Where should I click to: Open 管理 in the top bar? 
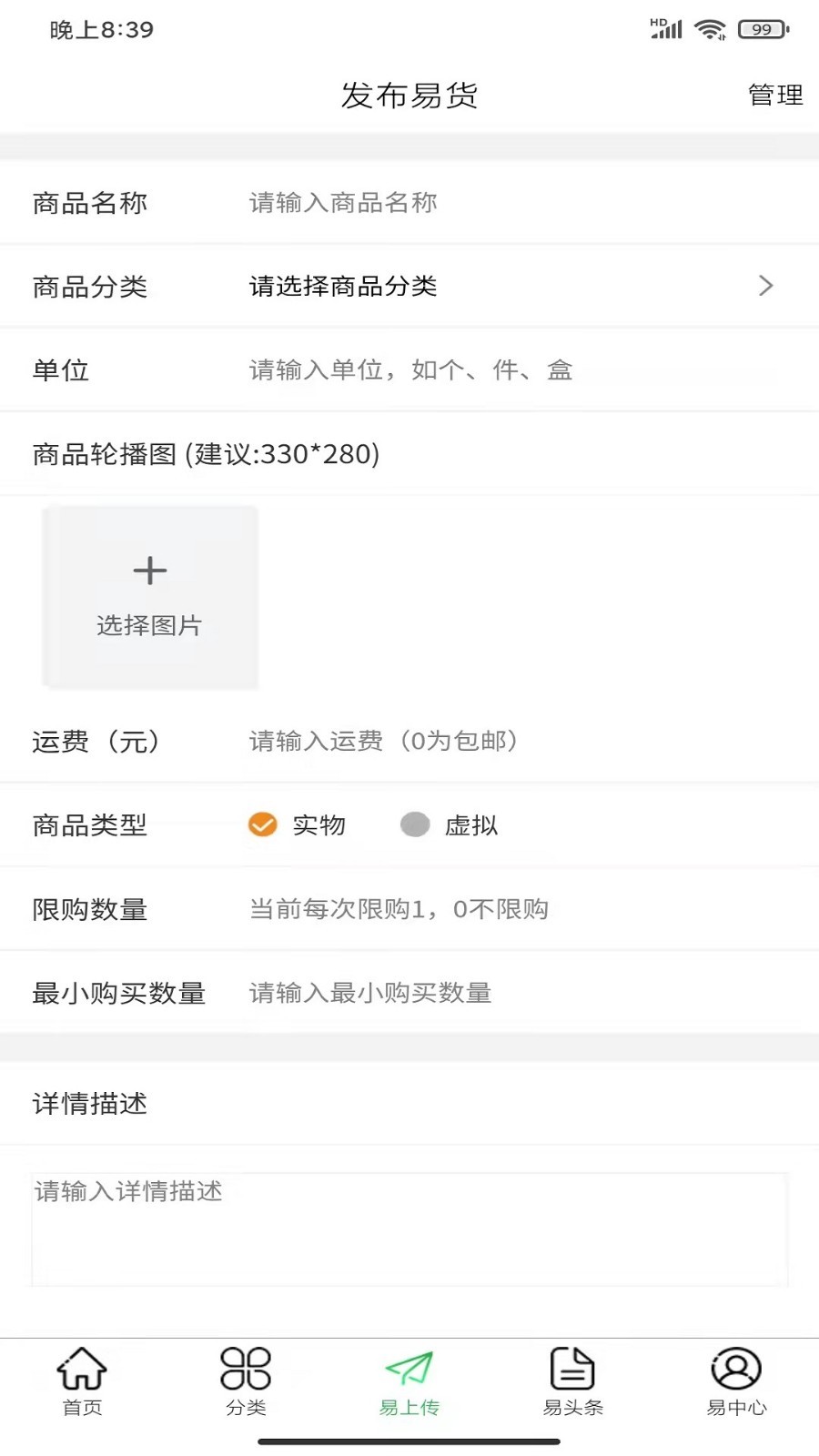(774, 95)
